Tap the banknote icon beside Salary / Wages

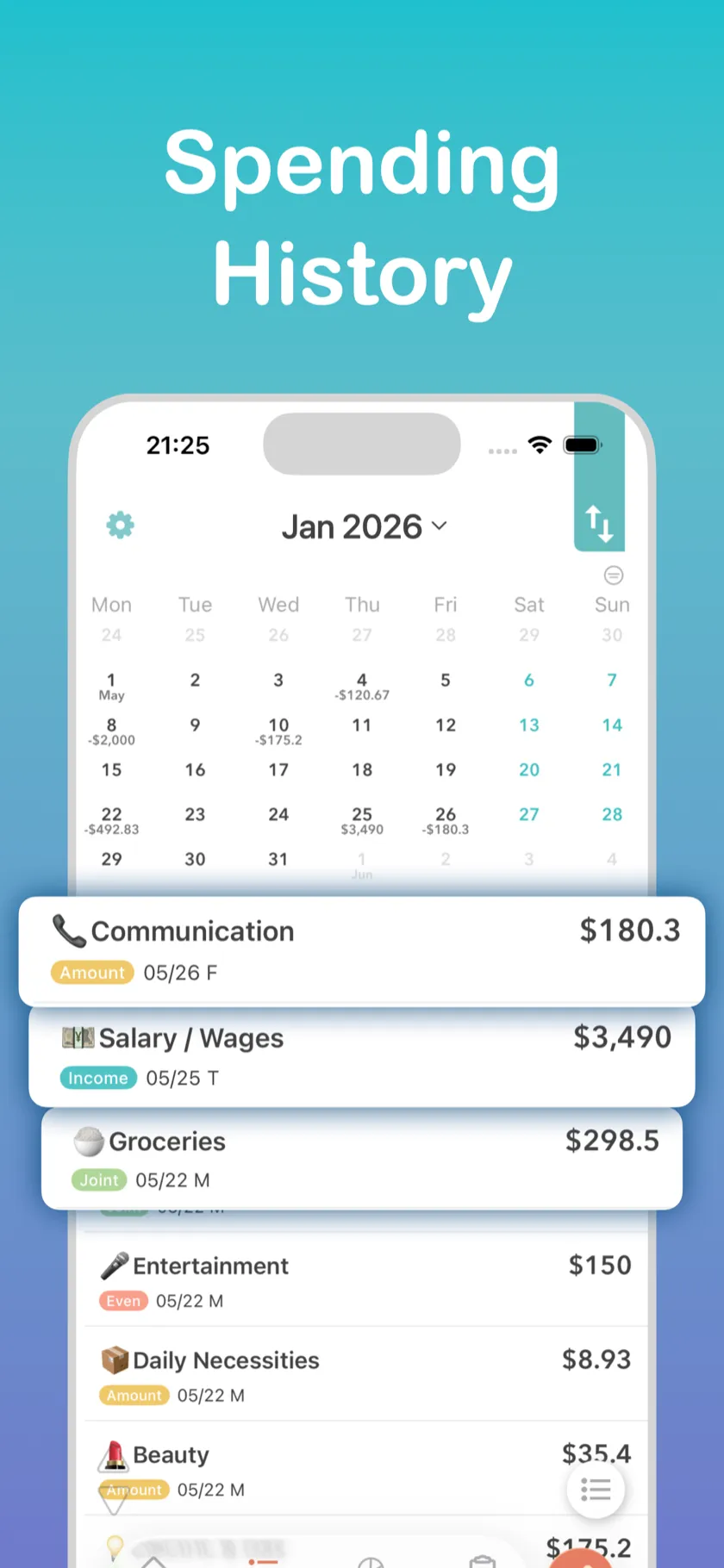coord(78,1038)
